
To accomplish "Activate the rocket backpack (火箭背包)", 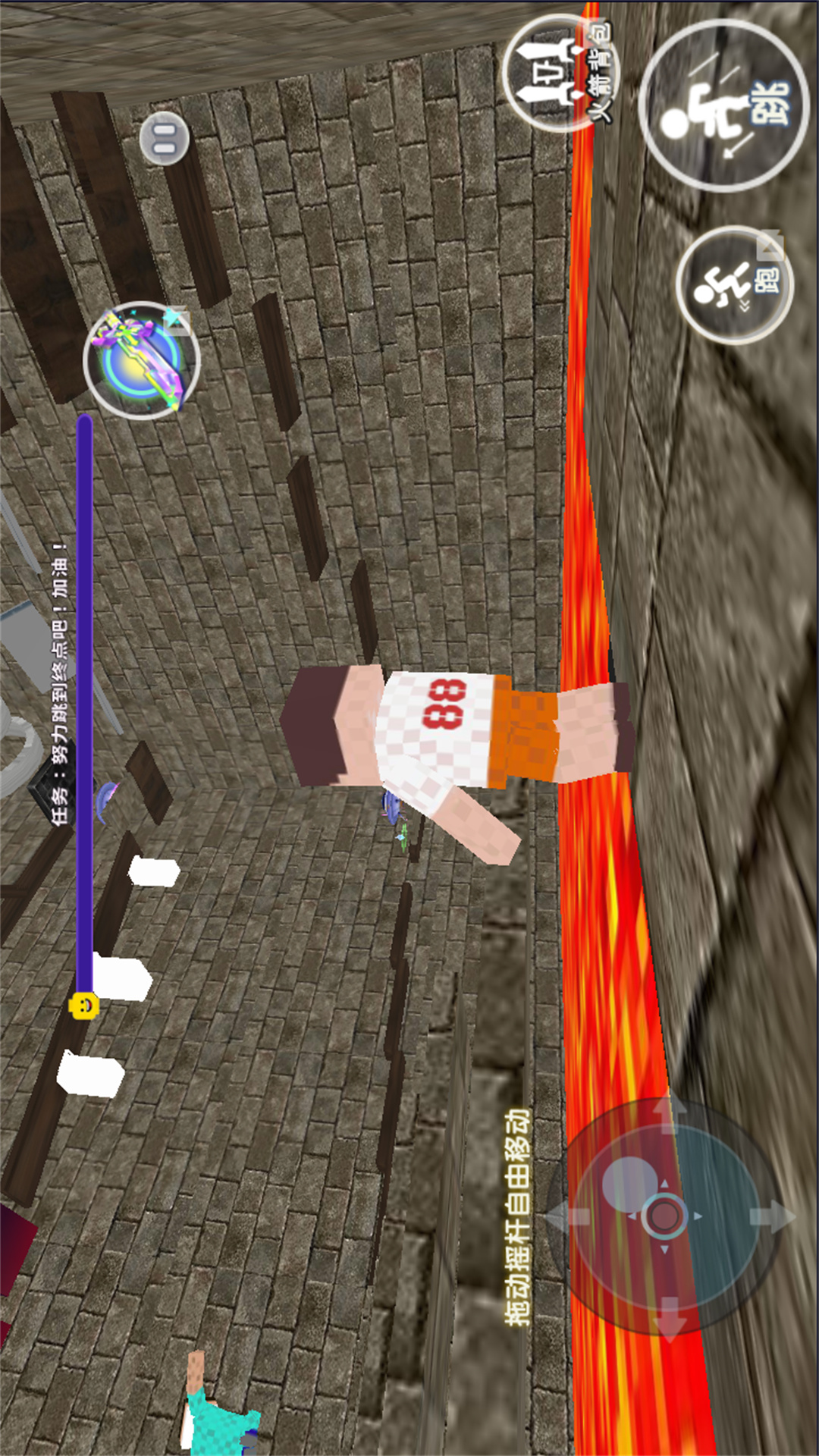I will [559, 74].
